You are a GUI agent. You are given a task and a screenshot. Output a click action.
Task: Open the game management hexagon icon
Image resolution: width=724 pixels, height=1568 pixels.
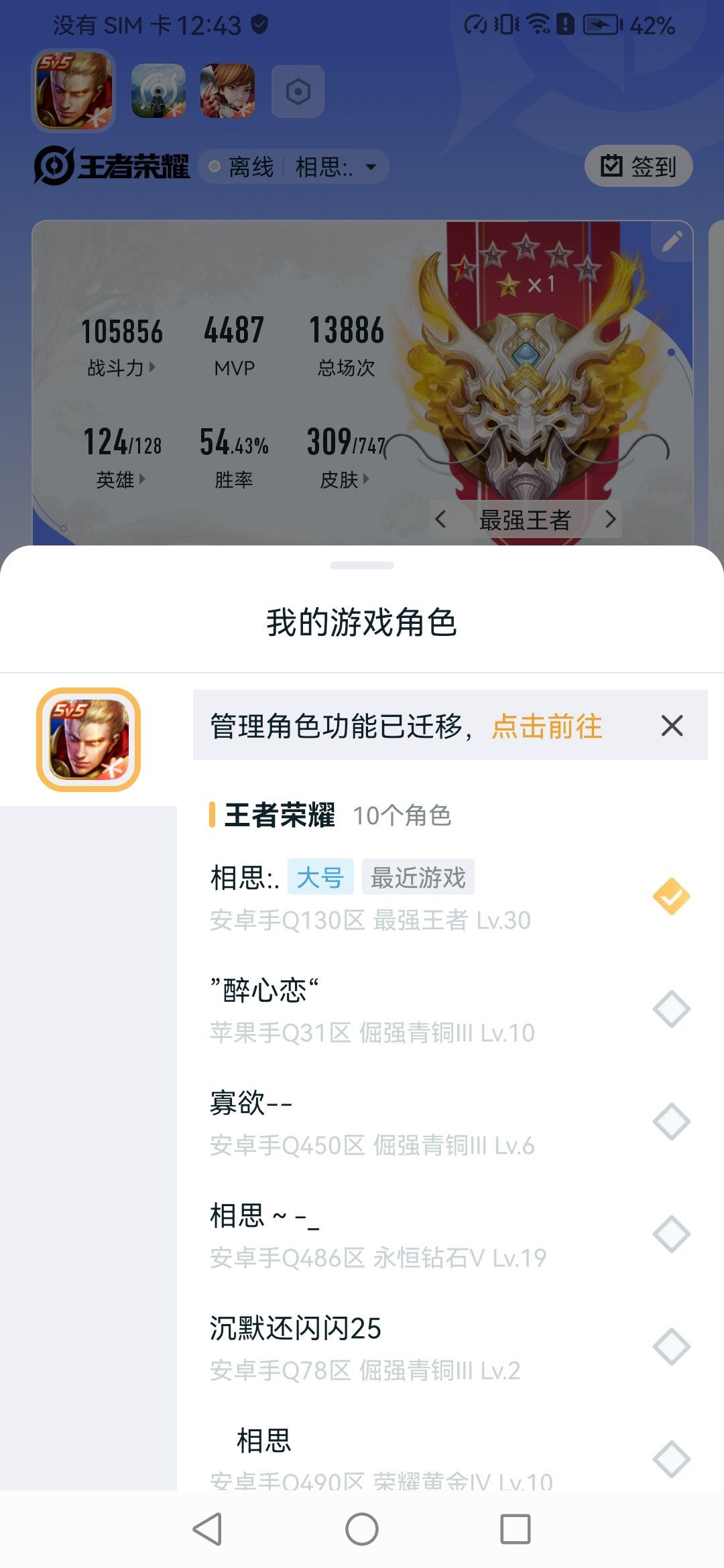[x=298, y=91]
